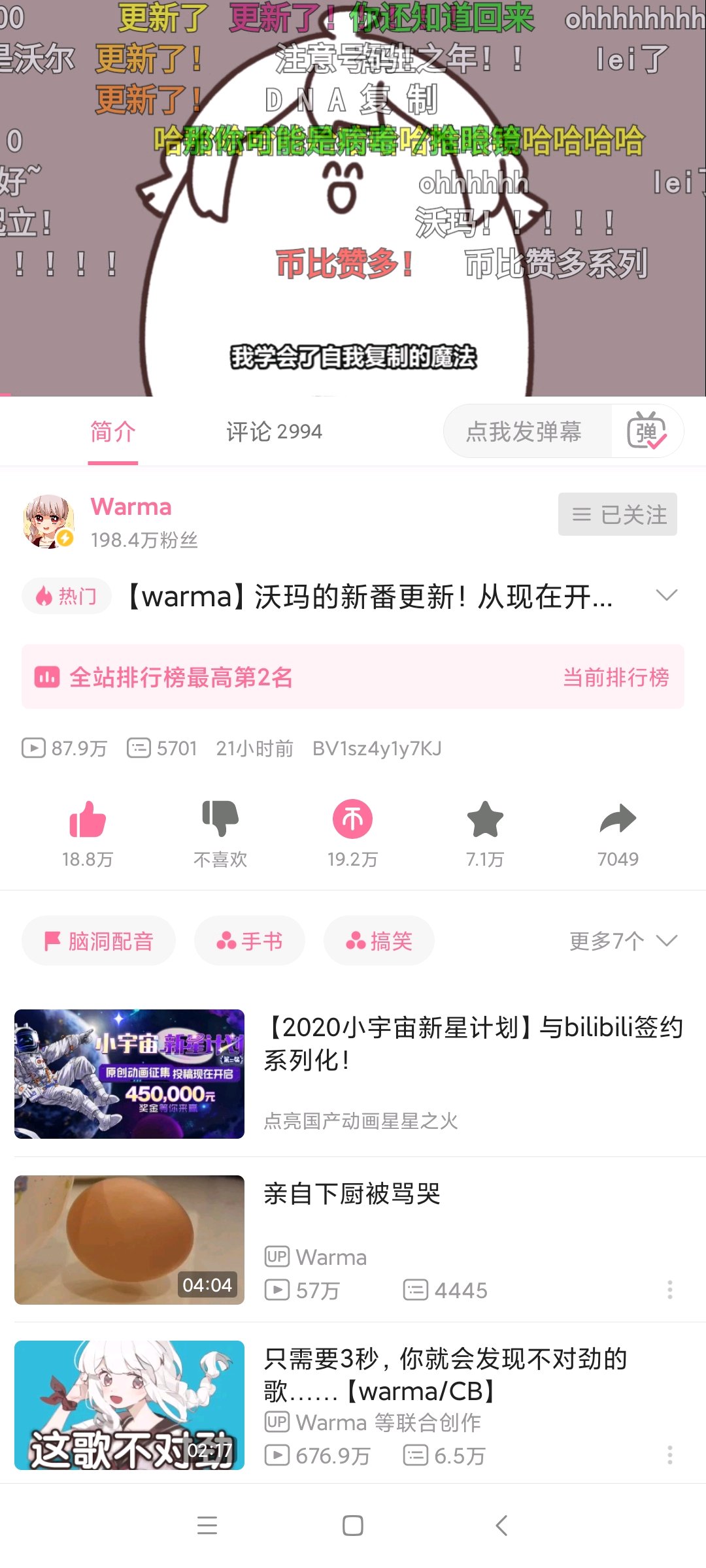
Task: Like the video with thumbs up
Action: (x=88, y=820)
